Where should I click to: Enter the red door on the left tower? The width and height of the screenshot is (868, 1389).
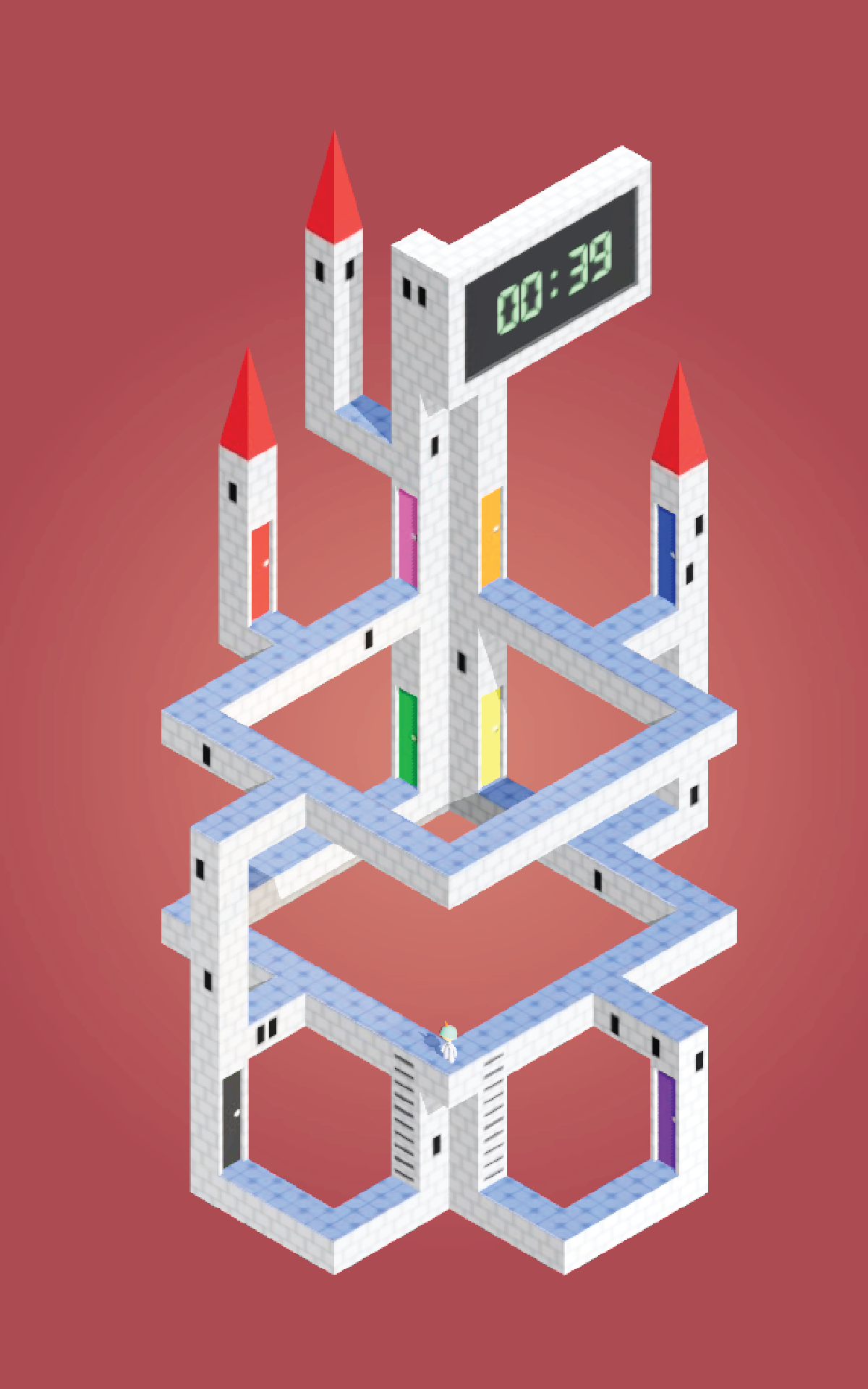point(260,570)
